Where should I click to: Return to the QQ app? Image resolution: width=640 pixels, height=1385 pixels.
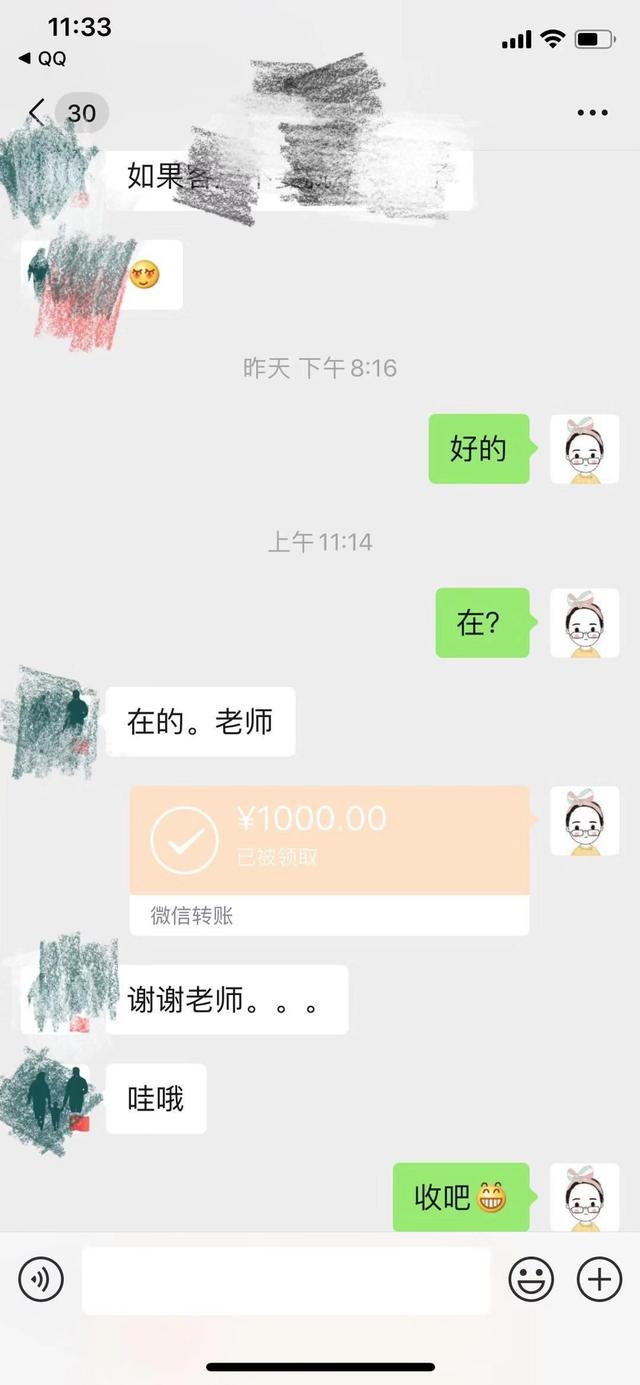(x=43, y=59)
